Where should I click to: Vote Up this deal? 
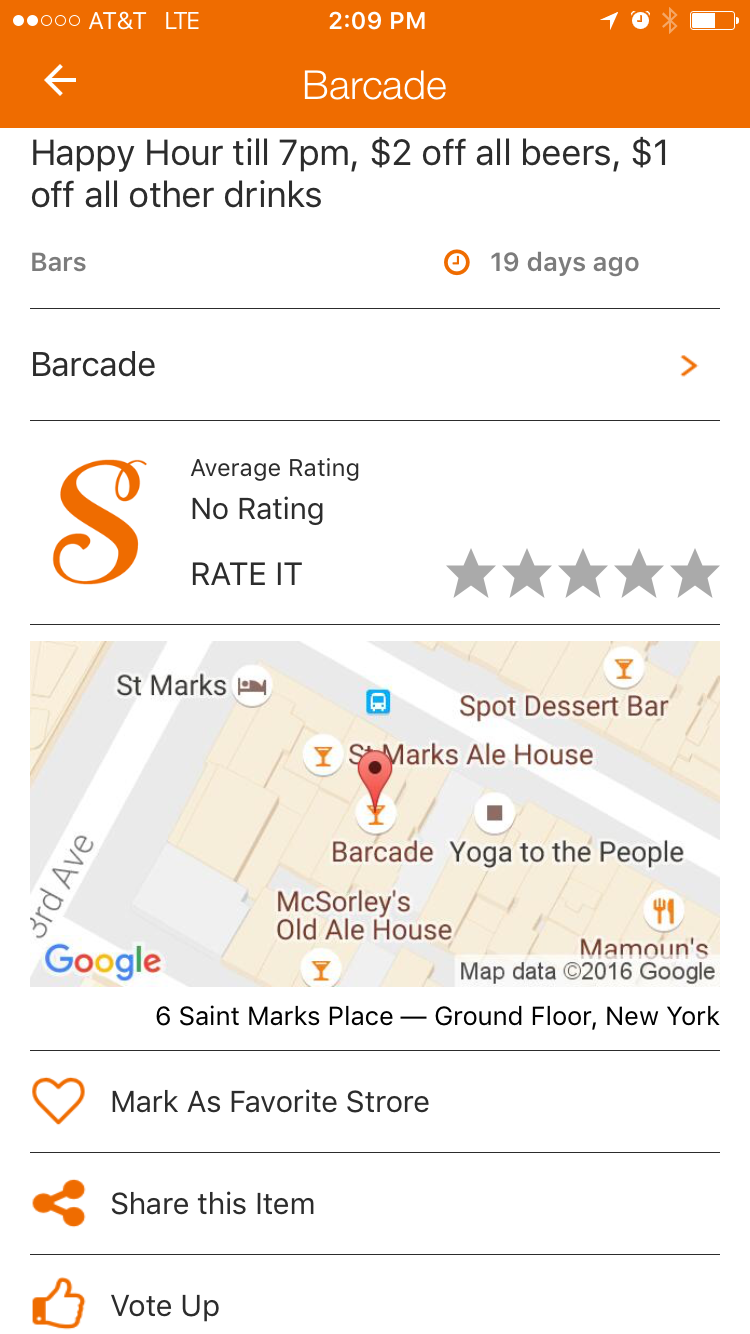click(x=165, y=1305)
